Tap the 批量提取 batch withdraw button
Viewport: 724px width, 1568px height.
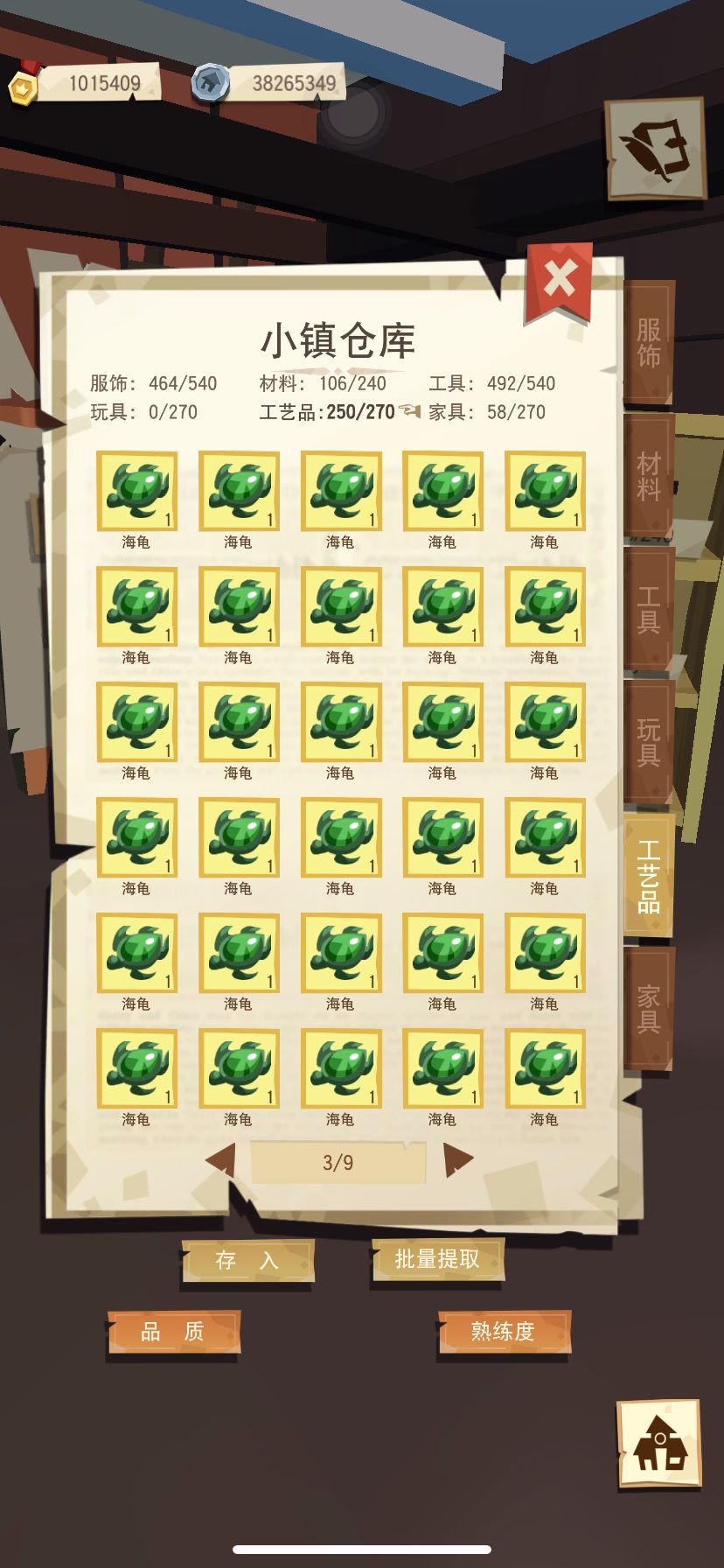tap(437, 1259)
